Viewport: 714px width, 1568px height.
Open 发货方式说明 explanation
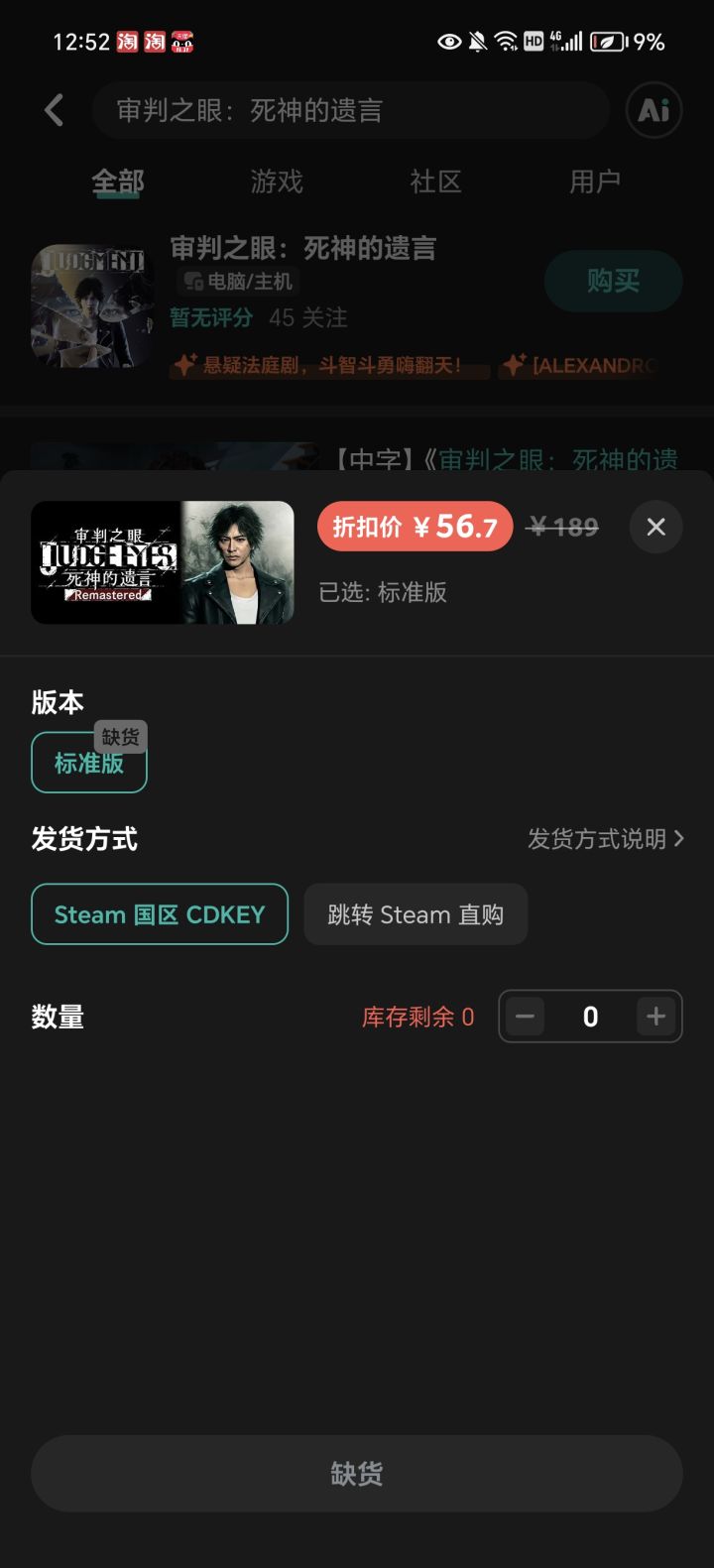click(605, 839)
